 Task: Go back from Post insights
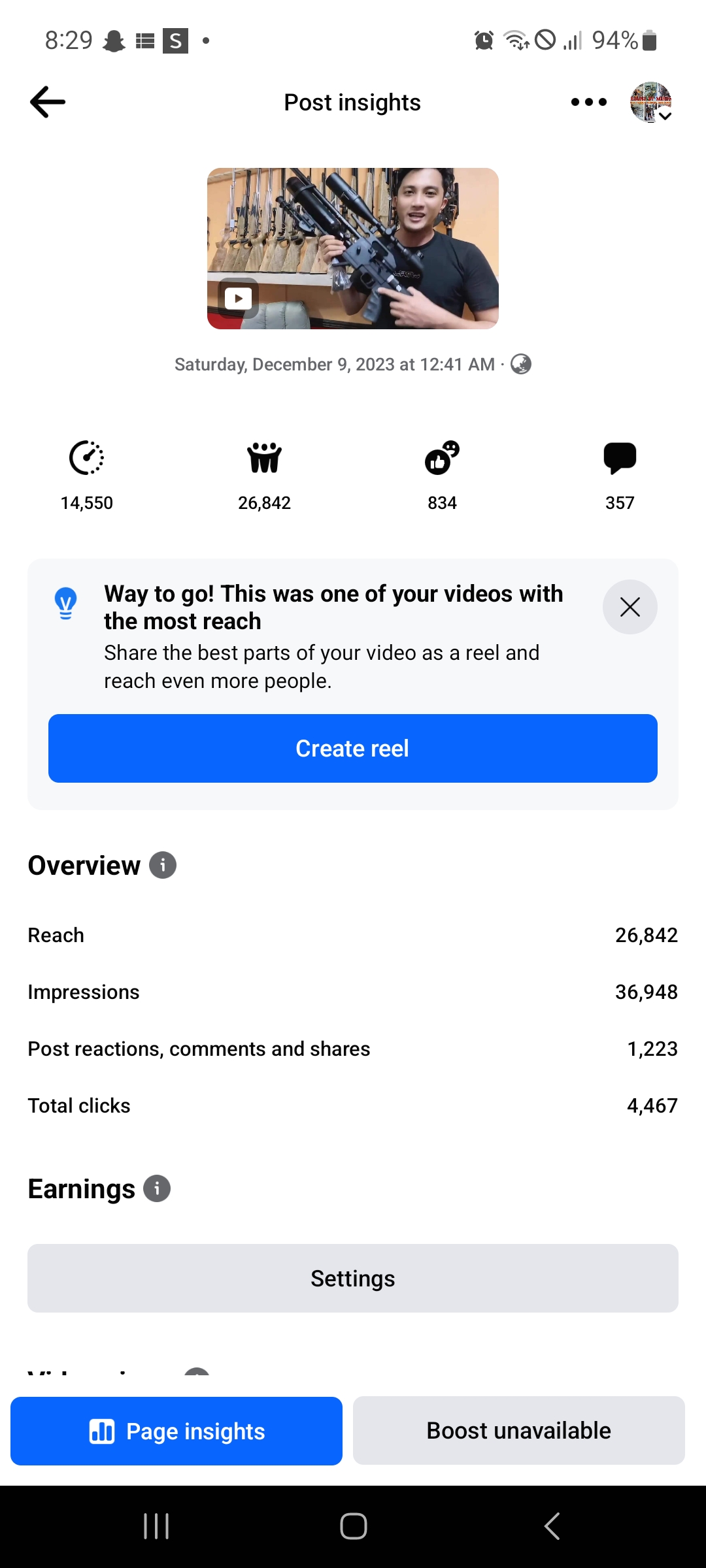click(x=48, y=102)
